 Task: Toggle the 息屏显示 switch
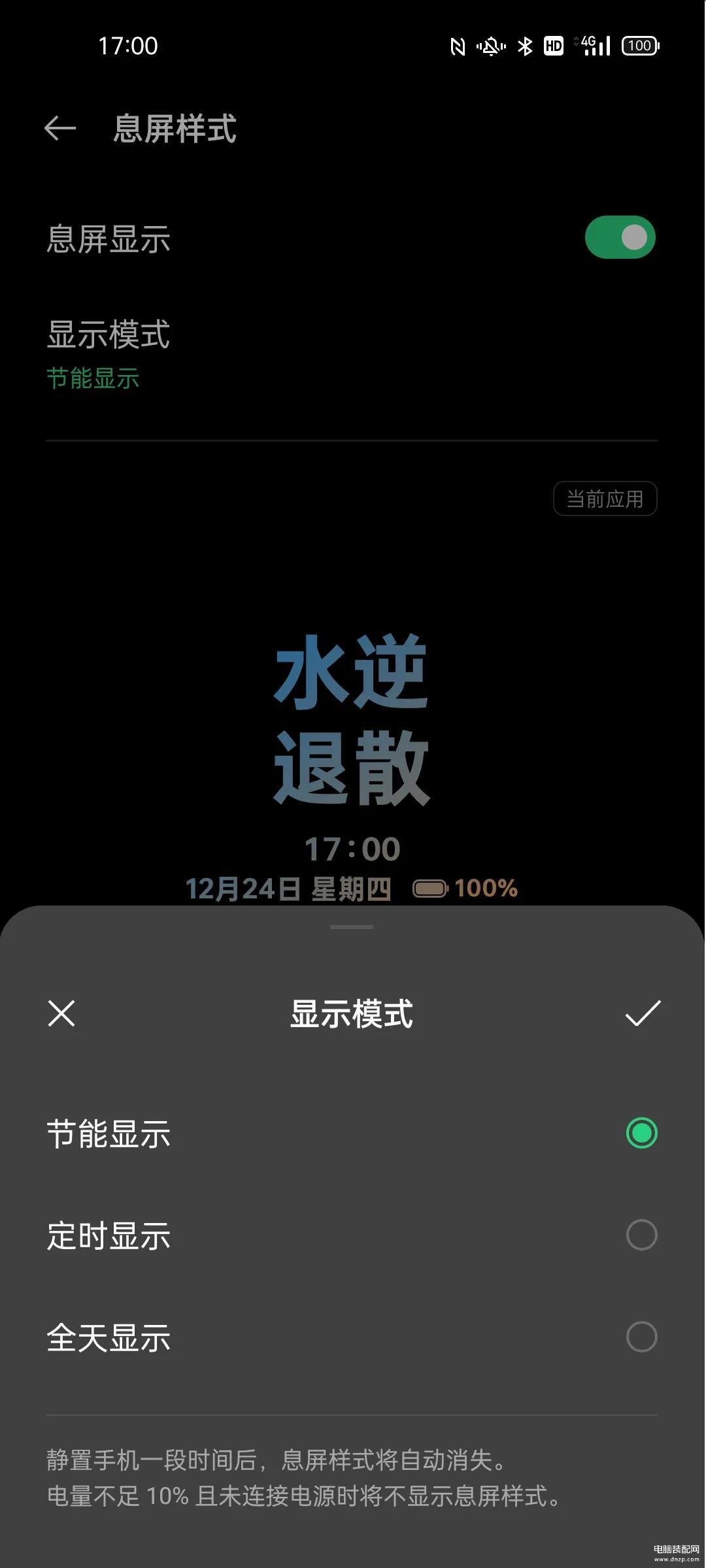[620, 237]
